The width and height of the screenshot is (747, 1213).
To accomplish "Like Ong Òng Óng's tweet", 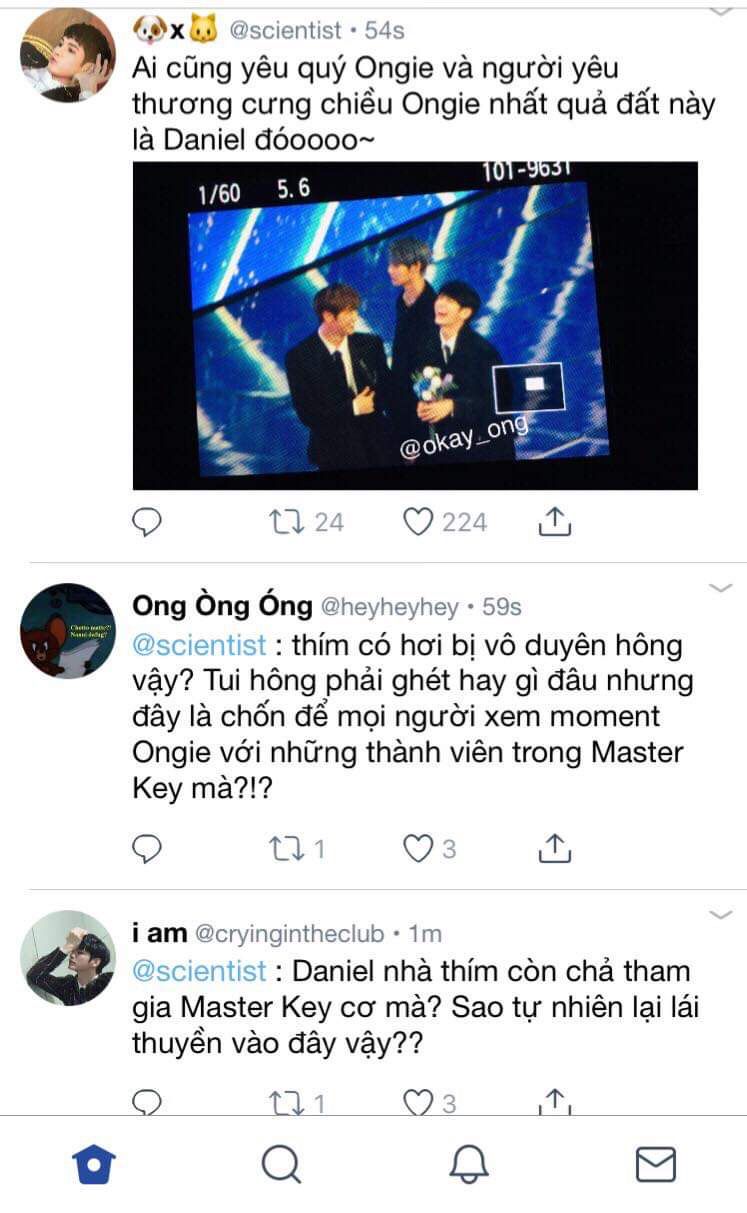I will tap(418, 849).
